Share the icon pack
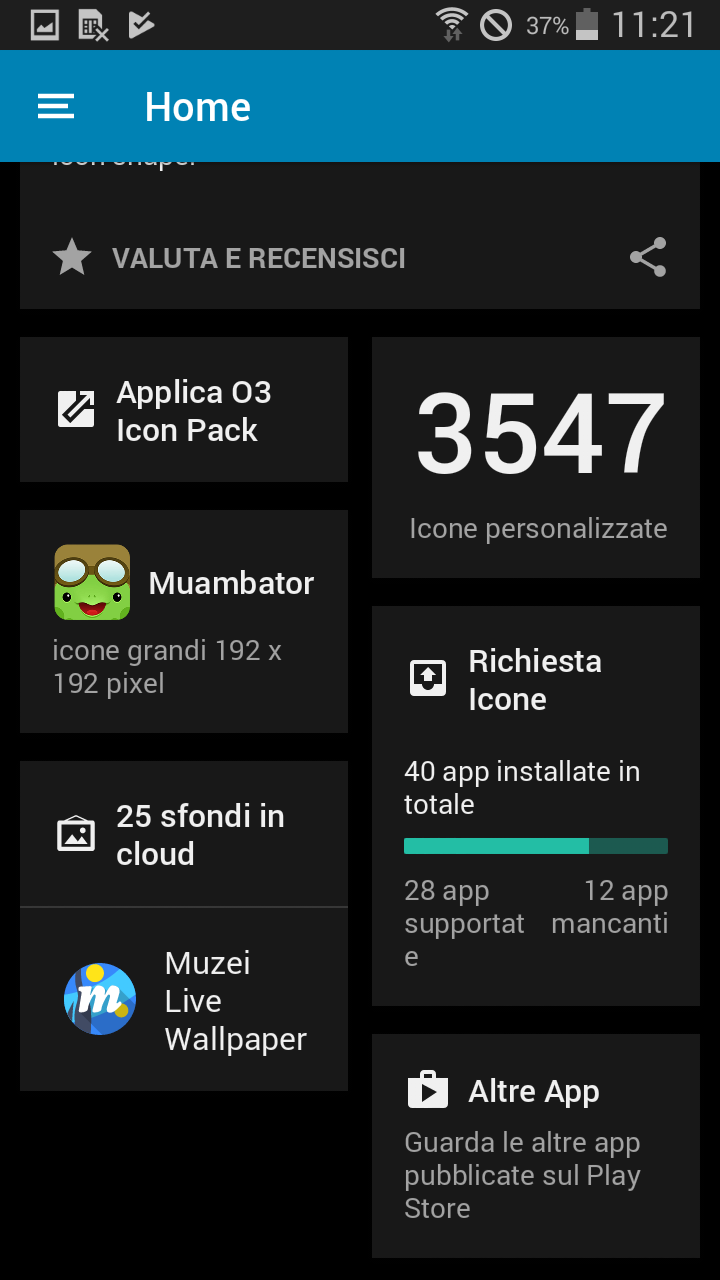The width and height of the screenshot is (720, 1280). [x=648, y=257]
